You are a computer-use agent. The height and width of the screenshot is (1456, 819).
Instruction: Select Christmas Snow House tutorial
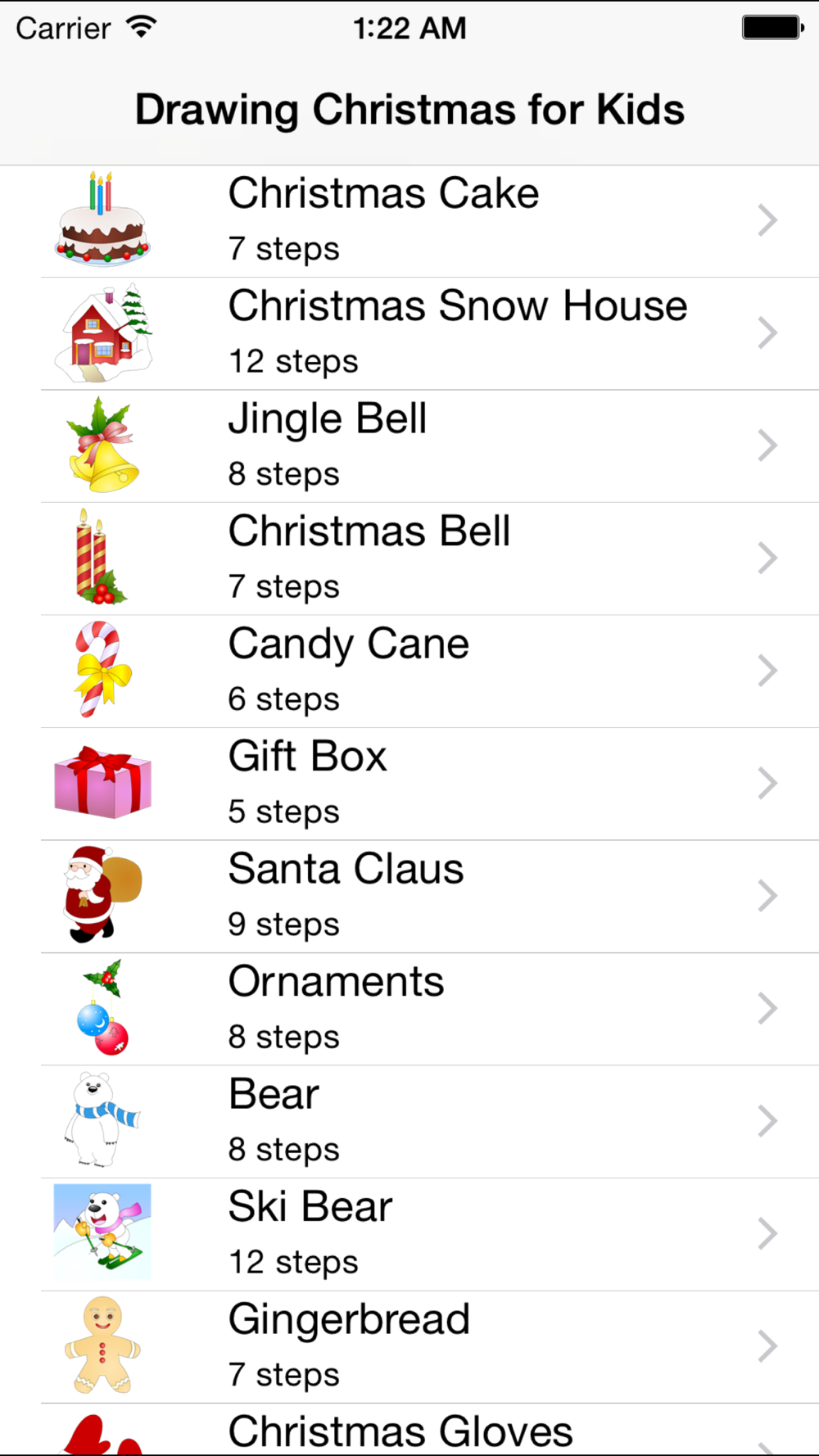409,333
